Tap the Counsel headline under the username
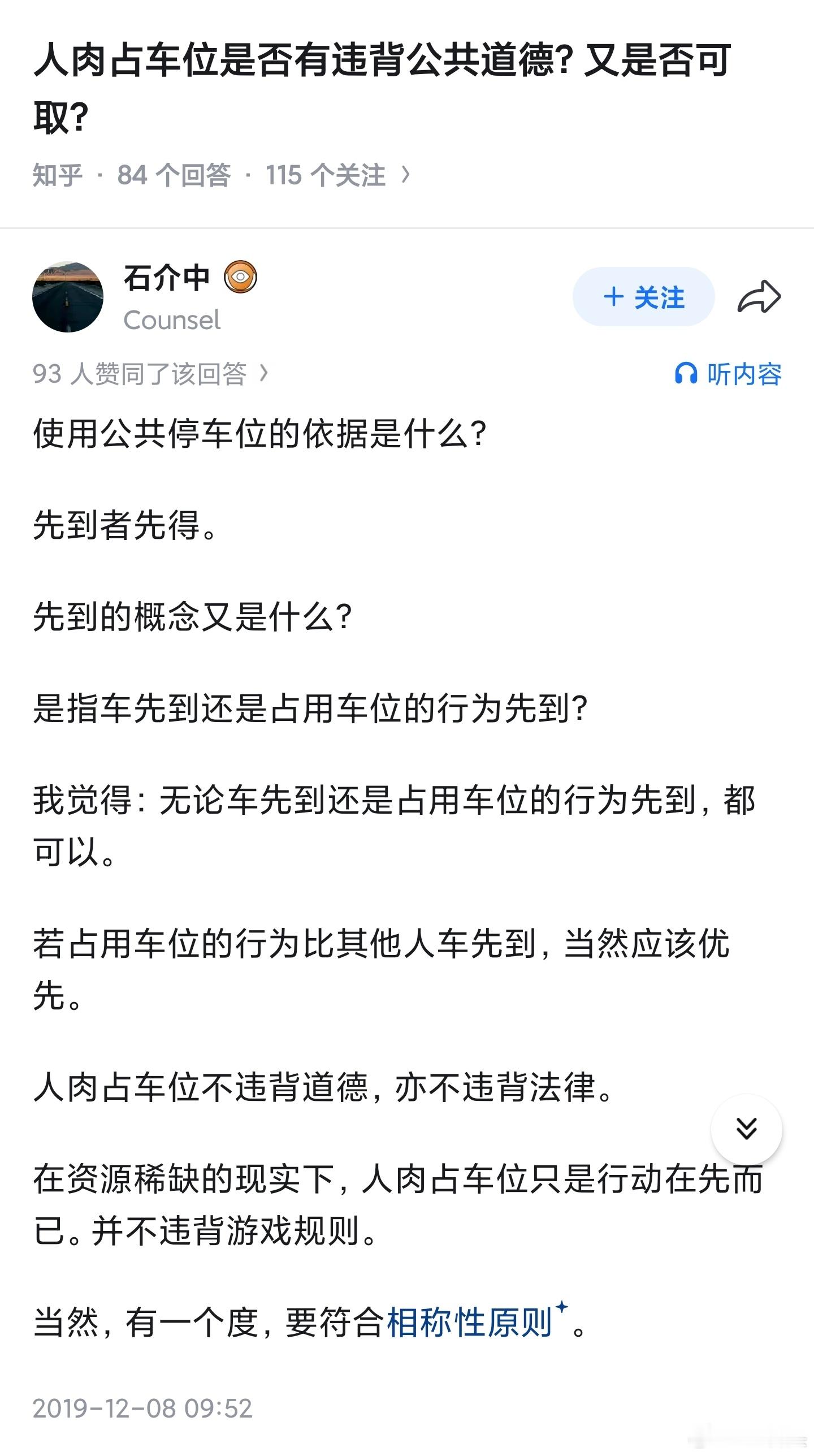 click(172, 321)
